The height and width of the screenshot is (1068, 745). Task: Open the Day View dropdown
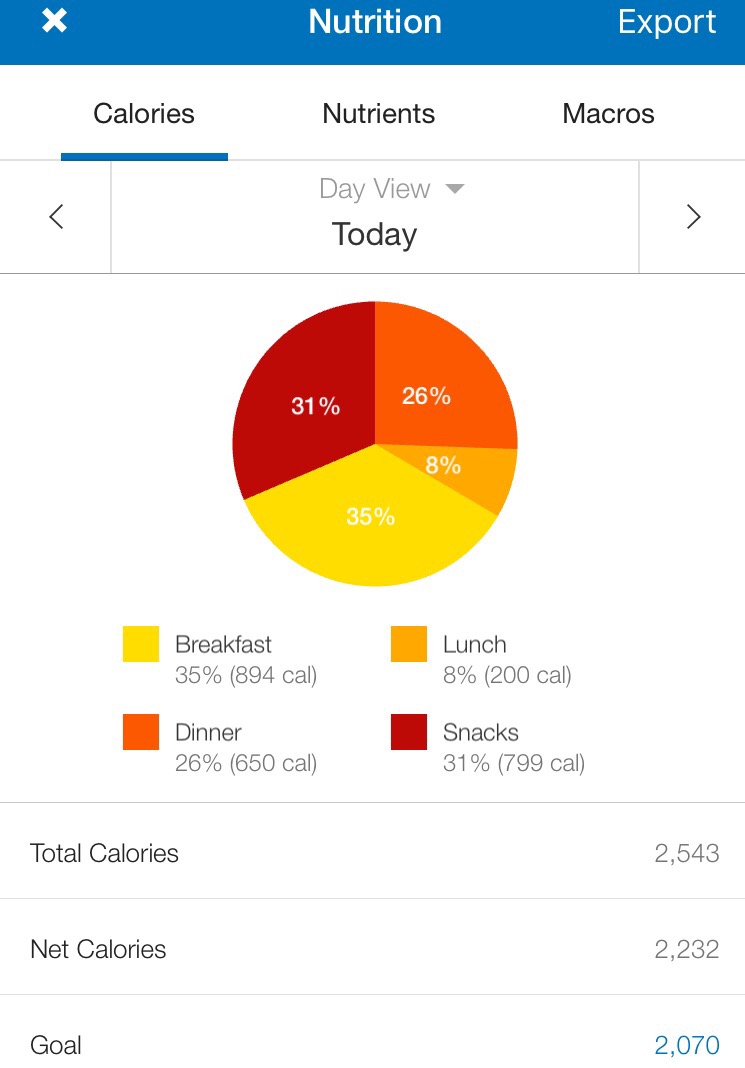(x=391, y=189)
